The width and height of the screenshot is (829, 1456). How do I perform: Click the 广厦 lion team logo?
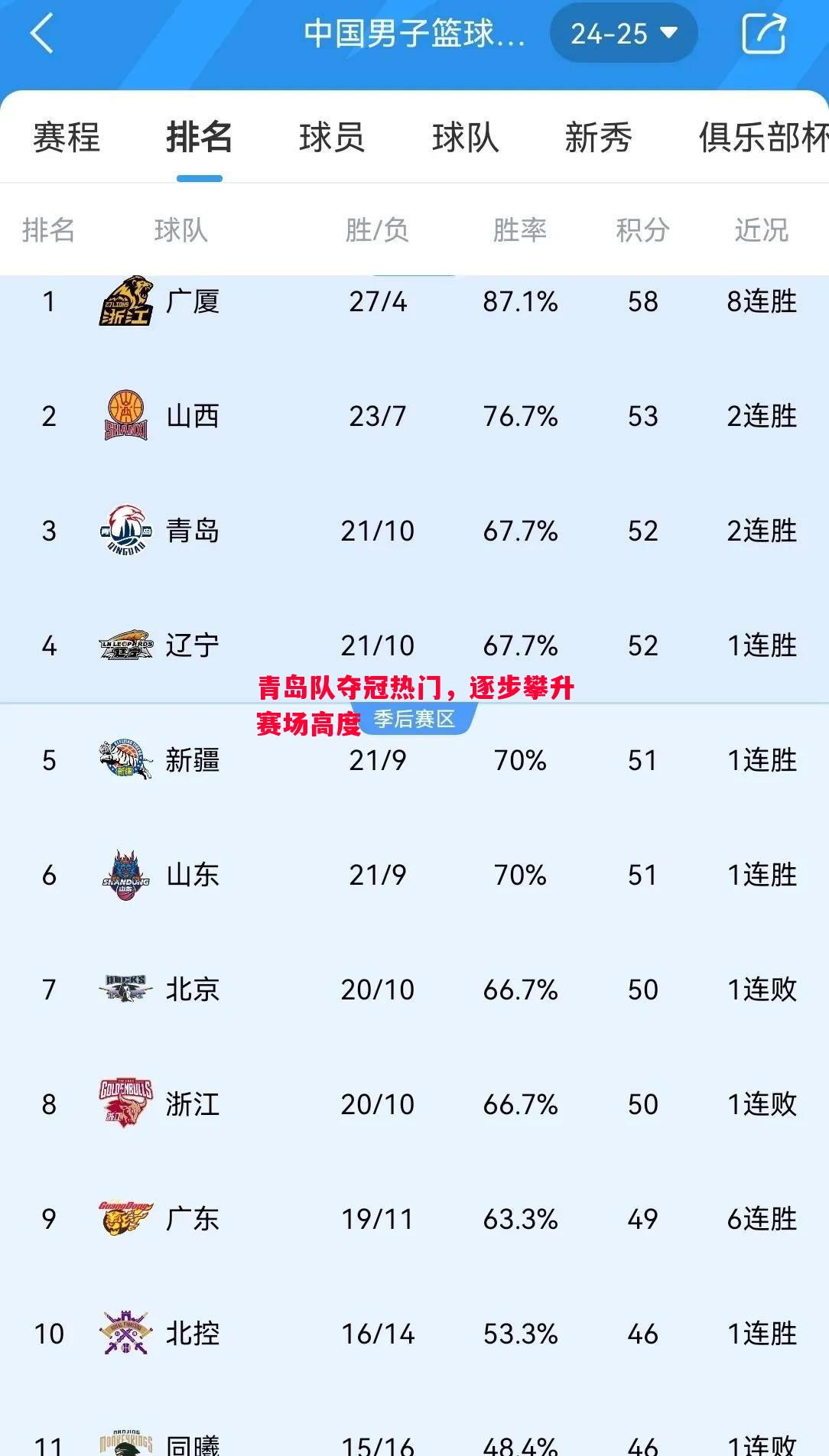click(125, 301)
